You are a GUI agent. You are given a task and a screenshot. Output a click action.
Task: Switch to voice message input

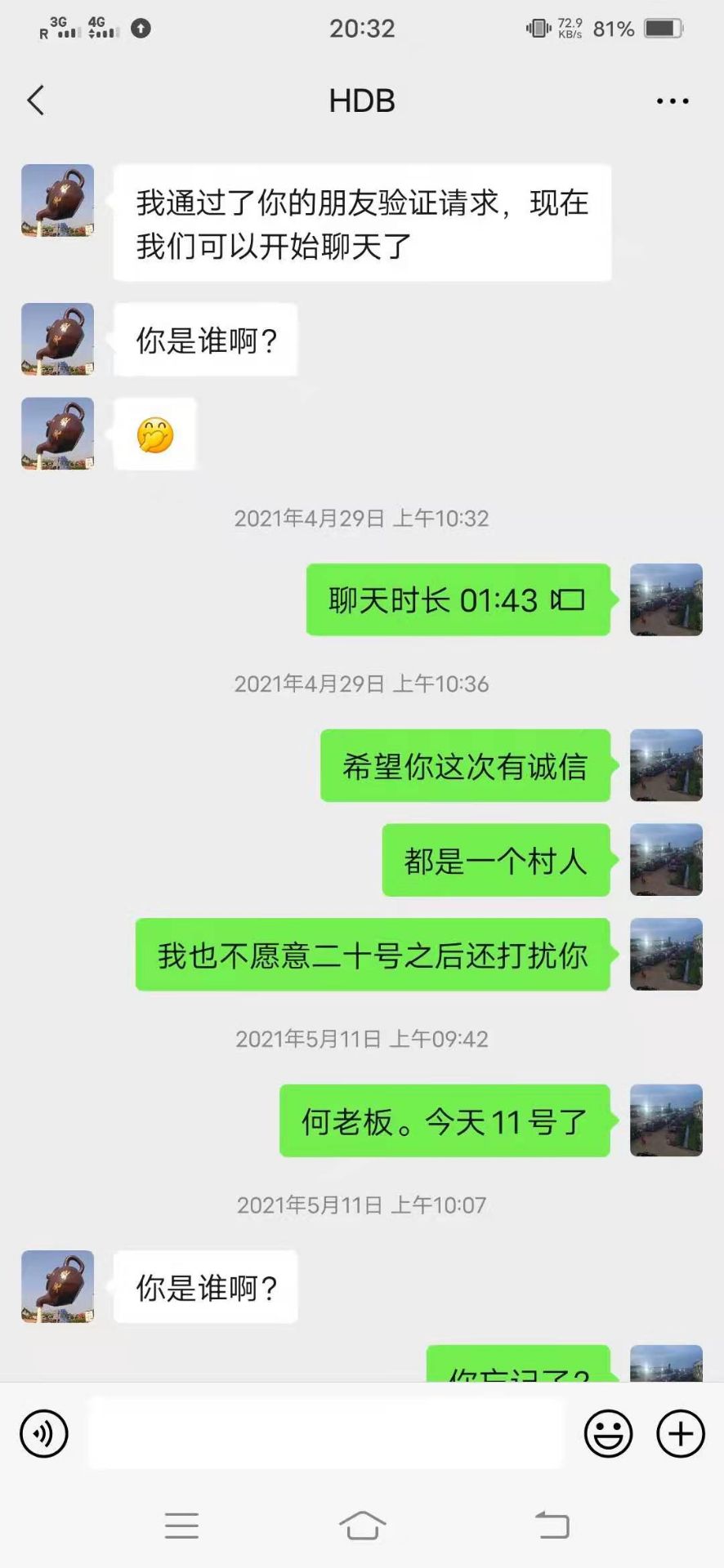(44, 1433)
